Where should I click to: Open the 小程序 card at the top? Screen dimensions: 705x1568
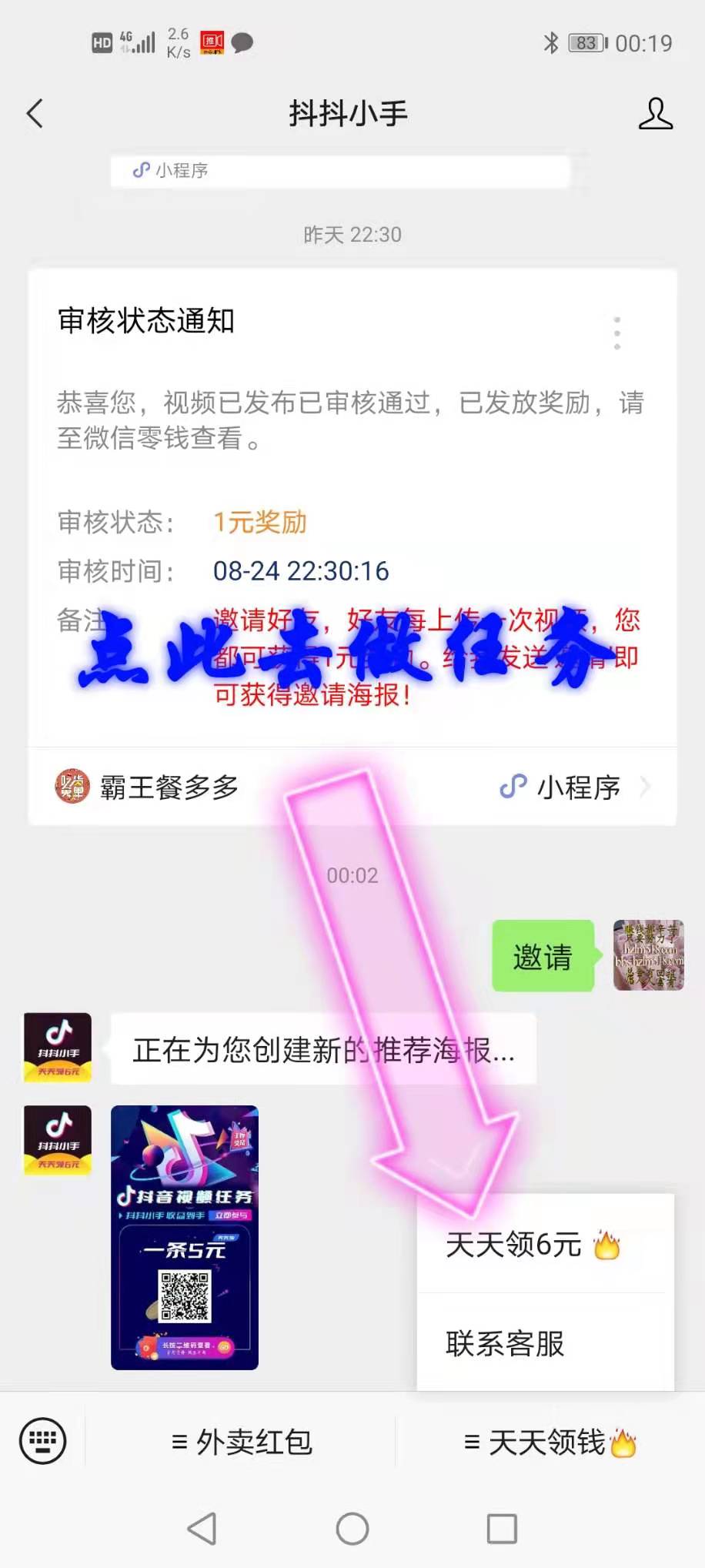pyautogui.click(x=339, y=170)
